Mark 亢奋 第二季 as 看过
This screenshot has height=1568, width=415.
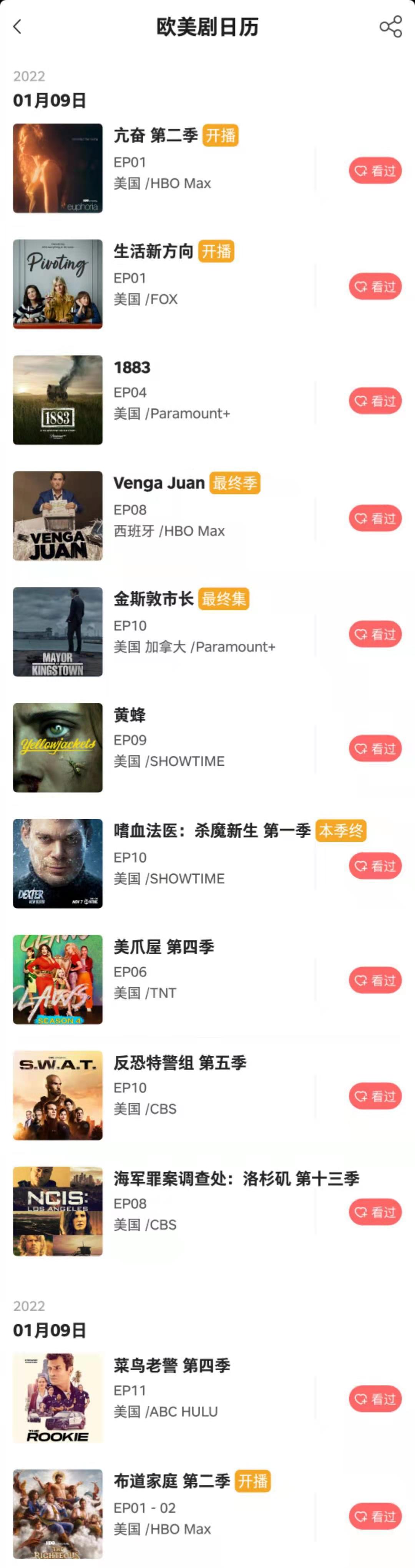point(375,170)
